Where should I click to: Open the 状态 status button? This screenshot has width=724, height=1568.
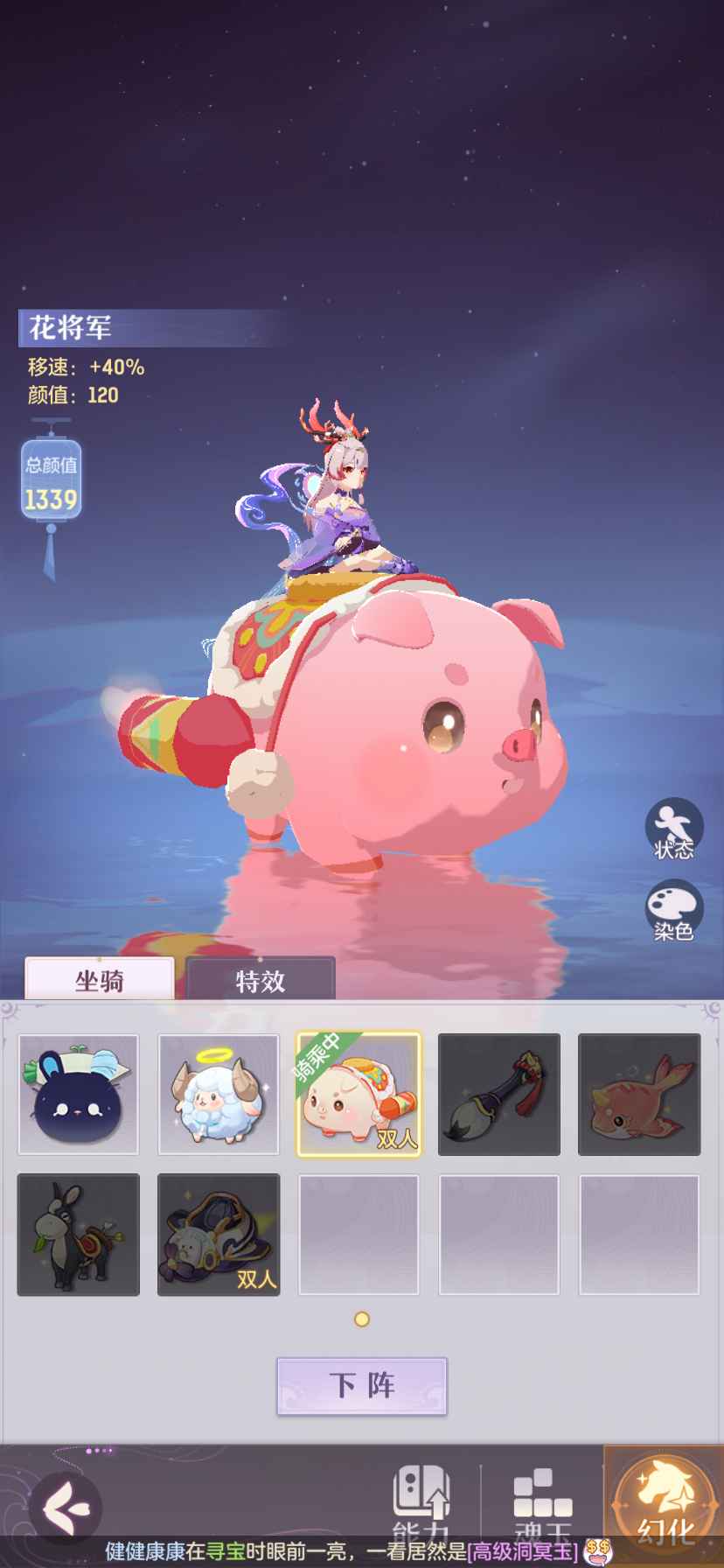(x=673, y=828)
